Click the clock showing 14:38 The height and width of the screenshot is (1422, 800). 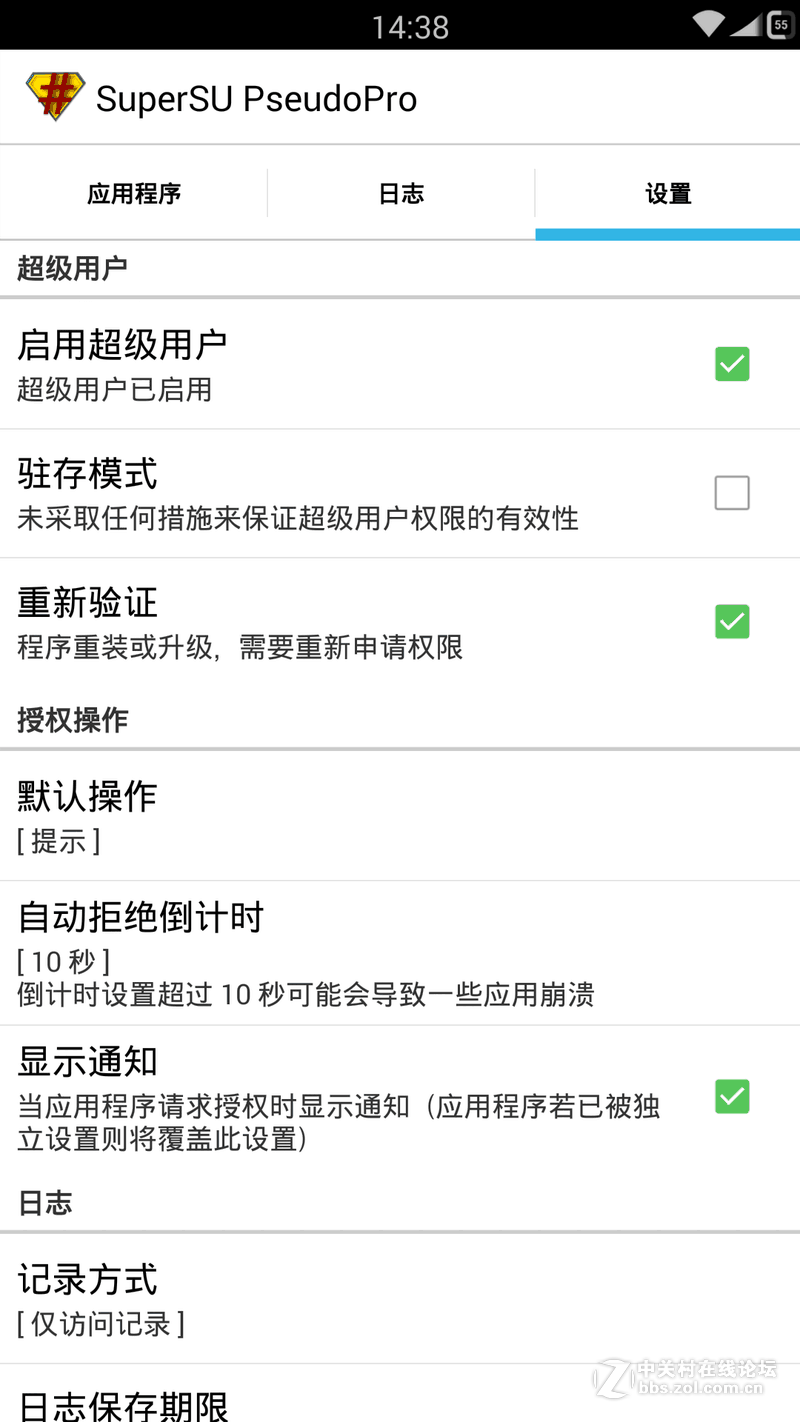point(410,26)
